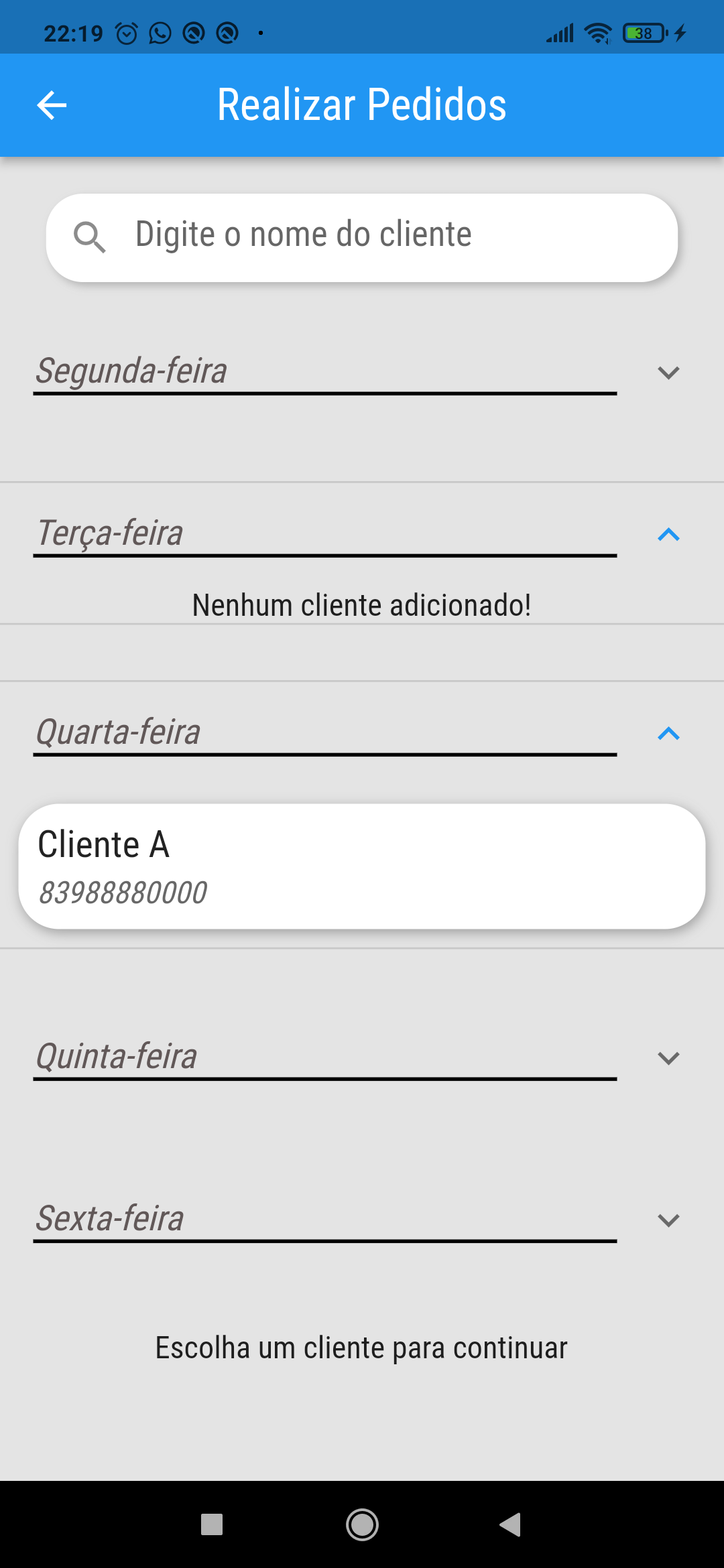The width and height of the screenshot is (724, 1568).
Task: Tap the WhatsApp icon in the status bar
Action: click(160, 33)
